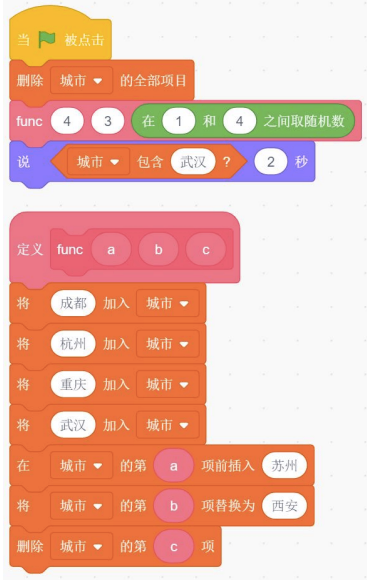The width and height of the screenshot is (367, 585).
Task: Edit the 重庆 text field
Action: [73, 384]
